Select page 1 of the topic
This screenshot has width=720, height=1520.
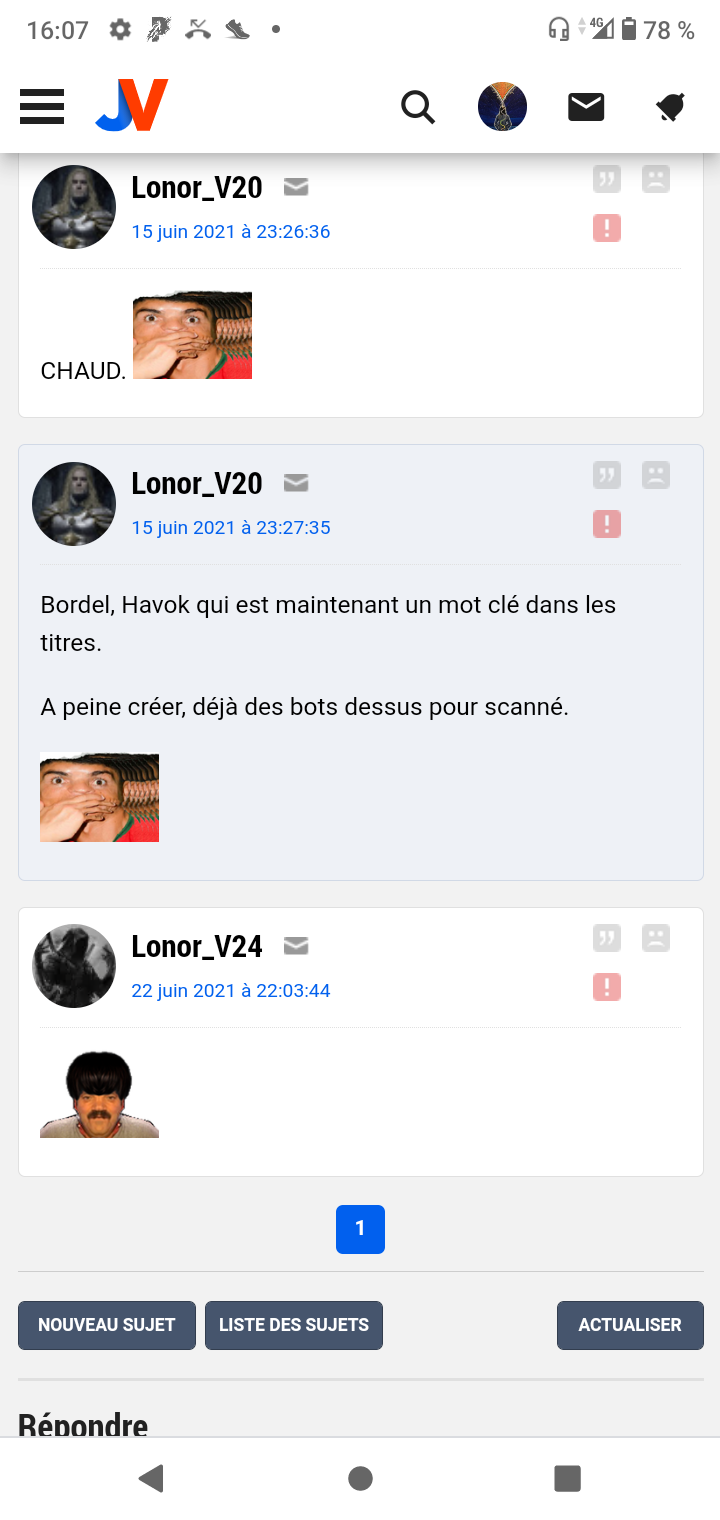(360, 1229)
